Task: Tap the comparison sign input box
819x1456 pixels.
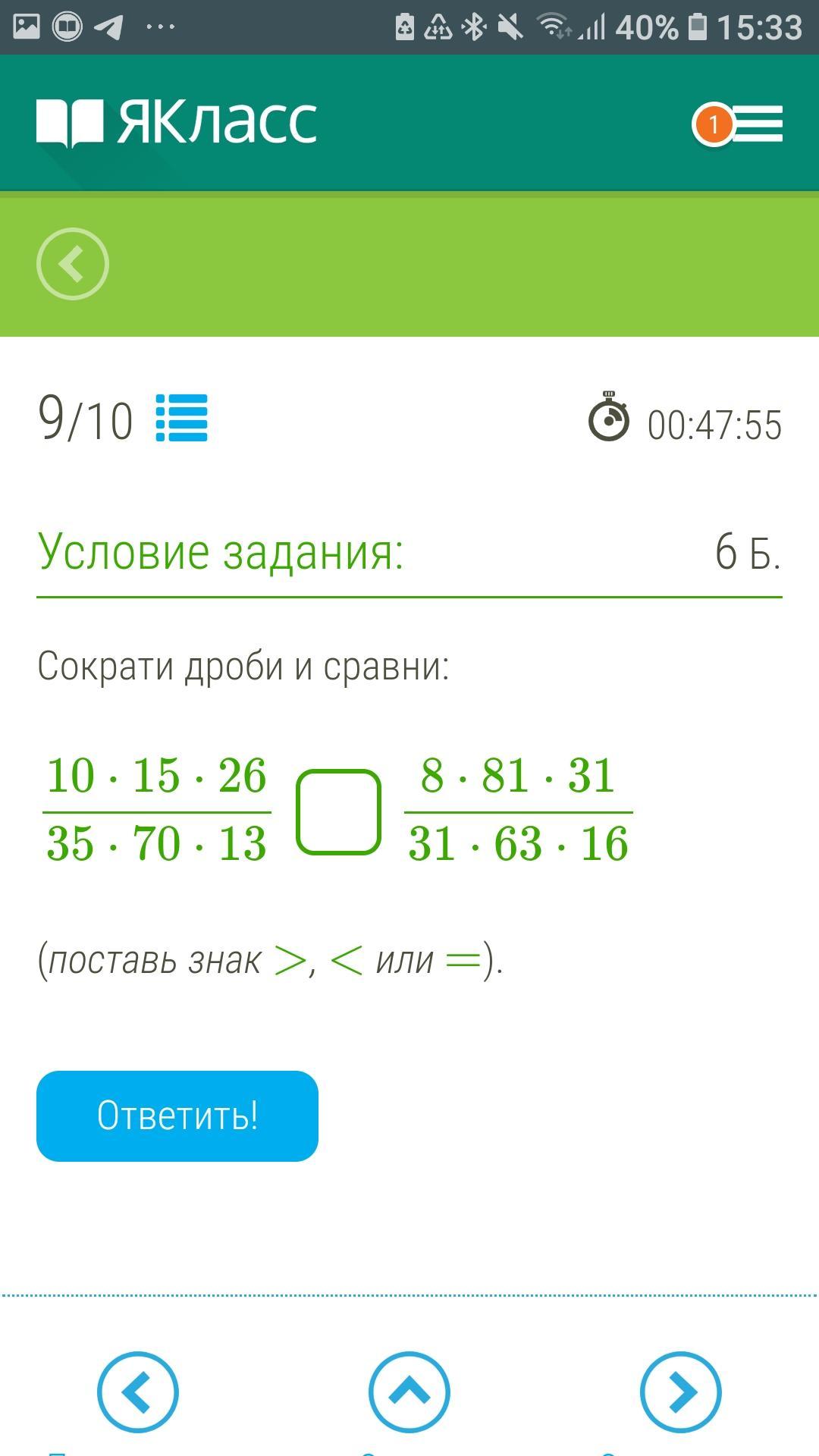Action: point(338,812)
